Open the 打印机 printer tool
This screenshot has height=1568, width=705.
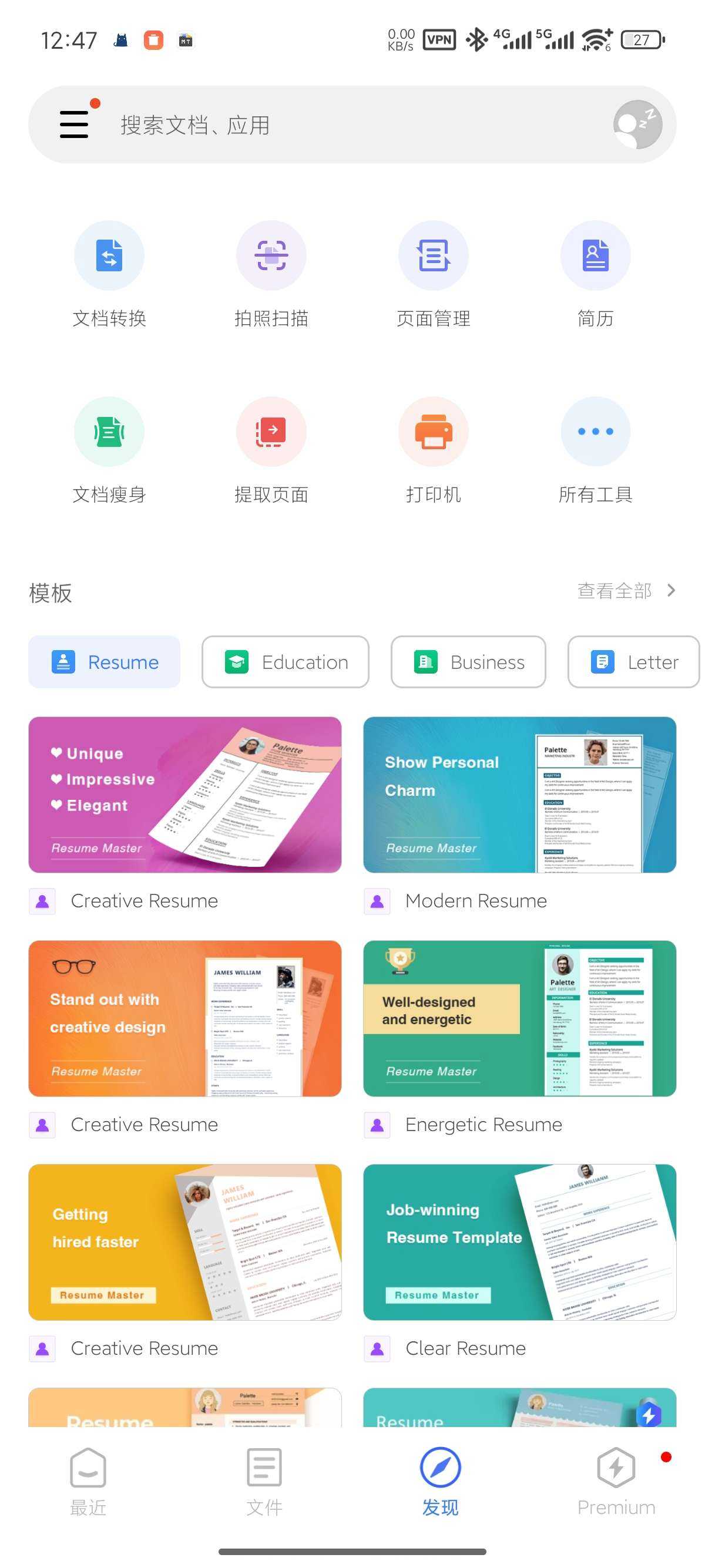point(433,432)
